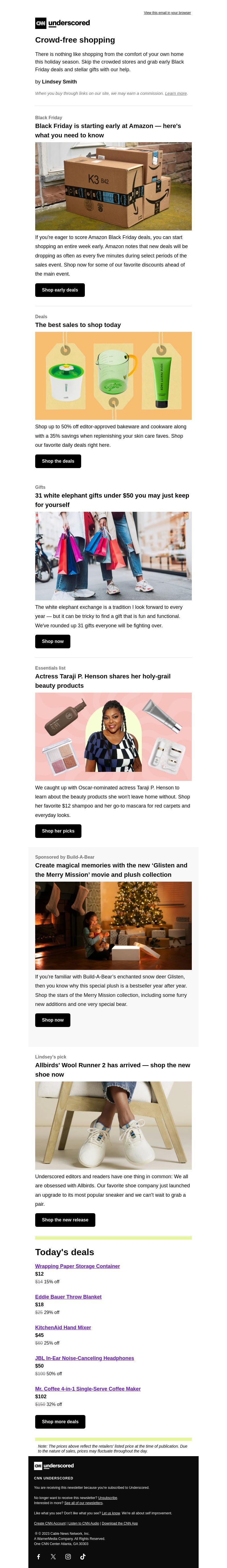This screenshot has width=227, height=1568.
Task: Tap the 'Learn more' commission link
Action: pos(176,93)
